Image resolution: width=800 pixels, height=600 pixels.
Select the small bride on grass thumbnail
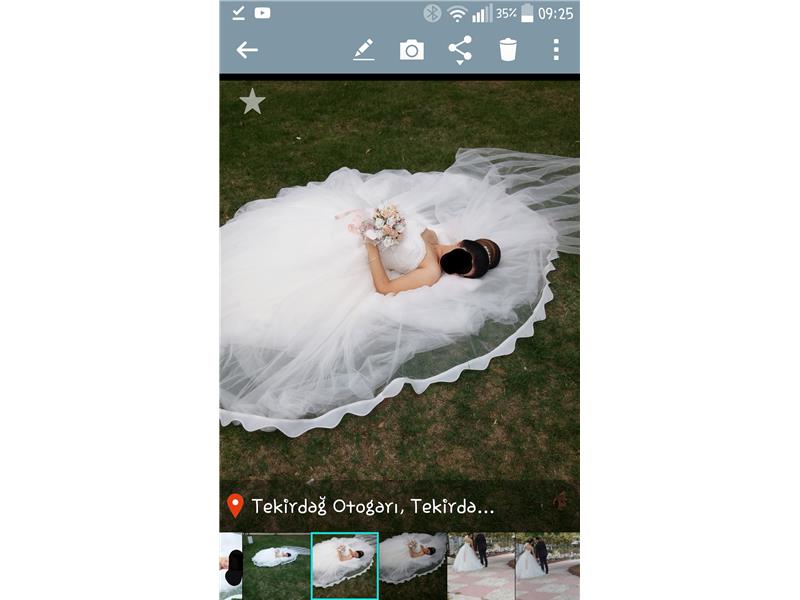(277, 566)
